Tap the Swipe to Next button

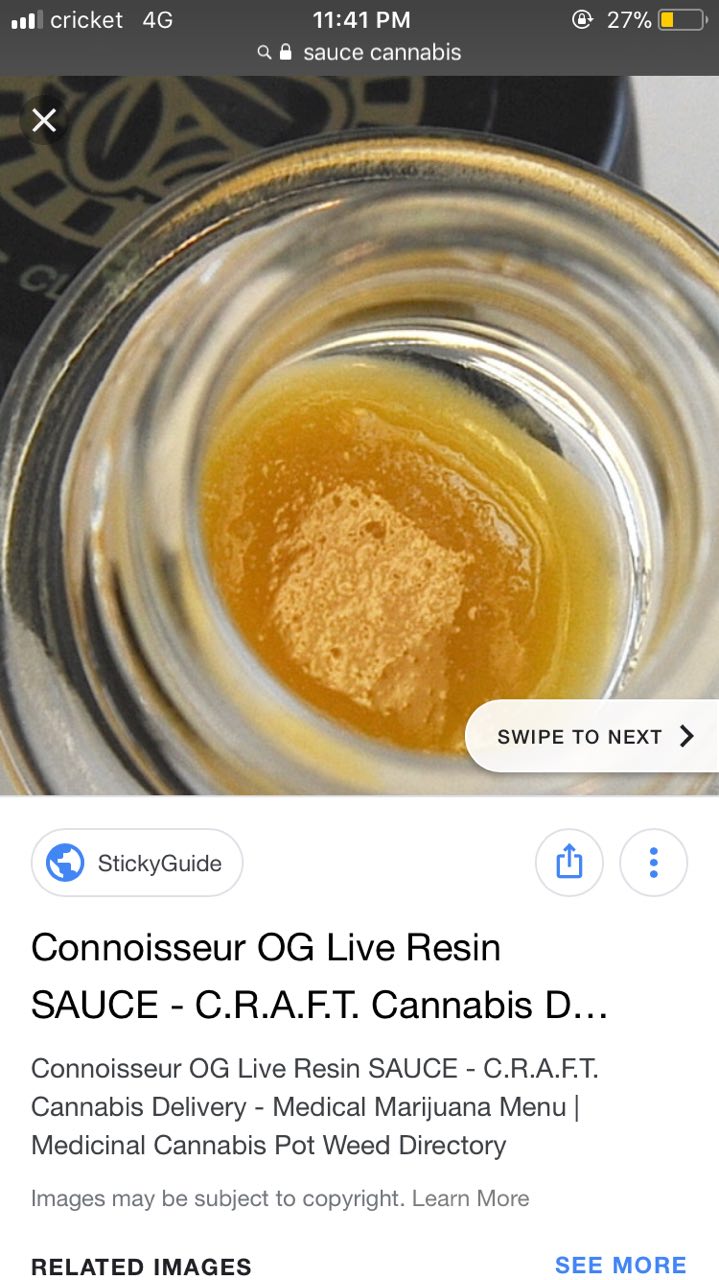click(593, 736)
